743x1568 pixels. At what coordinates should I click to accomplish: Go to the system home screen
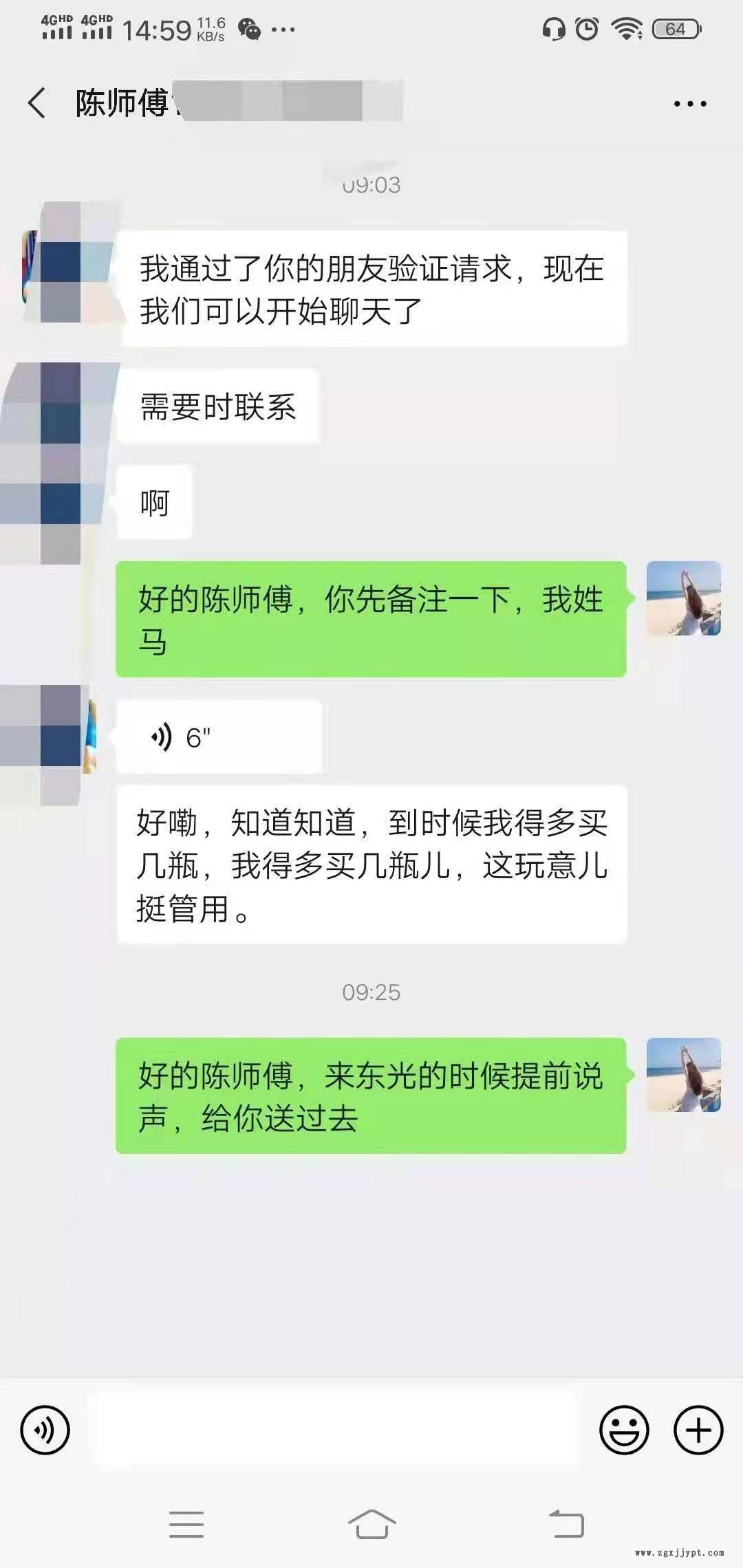pyautogui.click(x=371, y=1525)
